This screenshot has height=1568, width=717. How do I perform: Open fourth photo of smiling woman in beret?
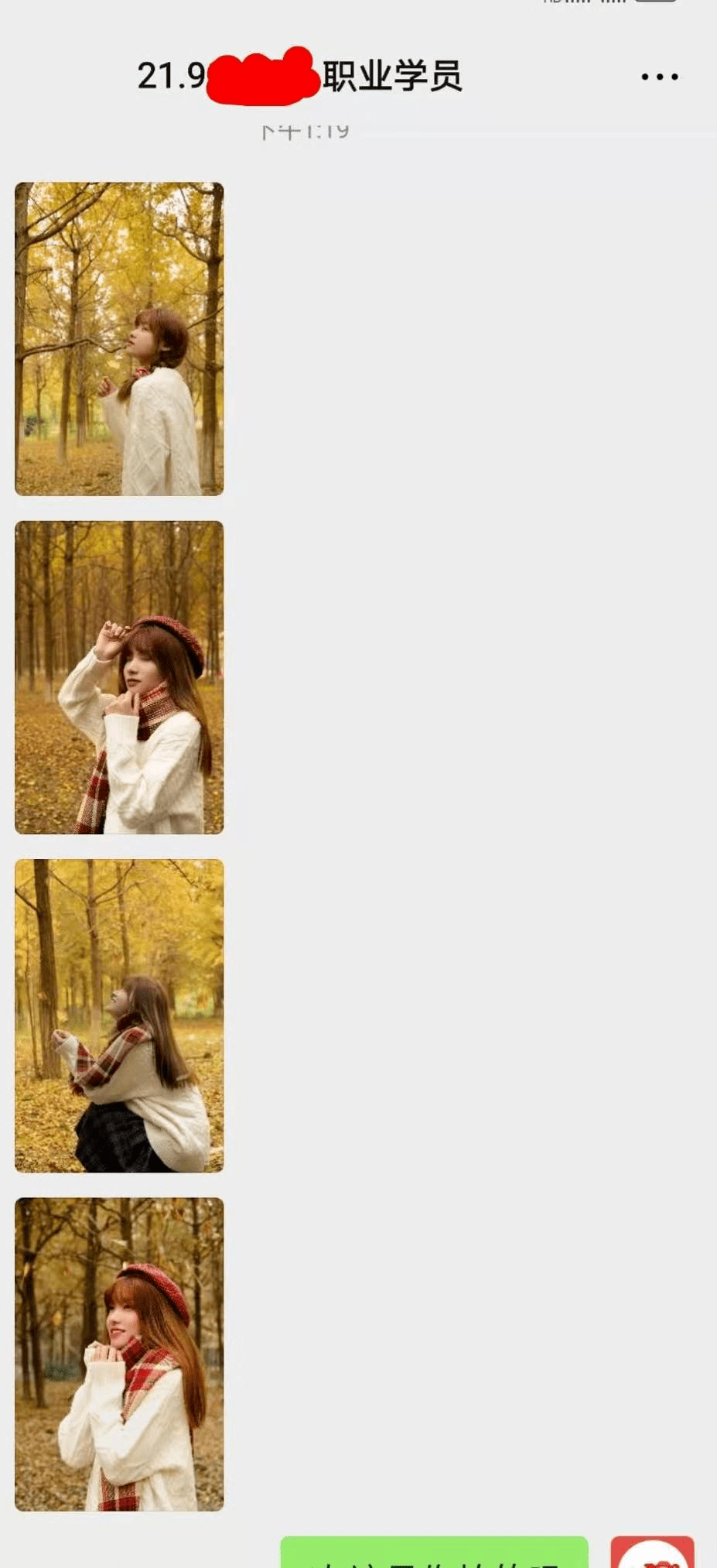point(119,1354)
